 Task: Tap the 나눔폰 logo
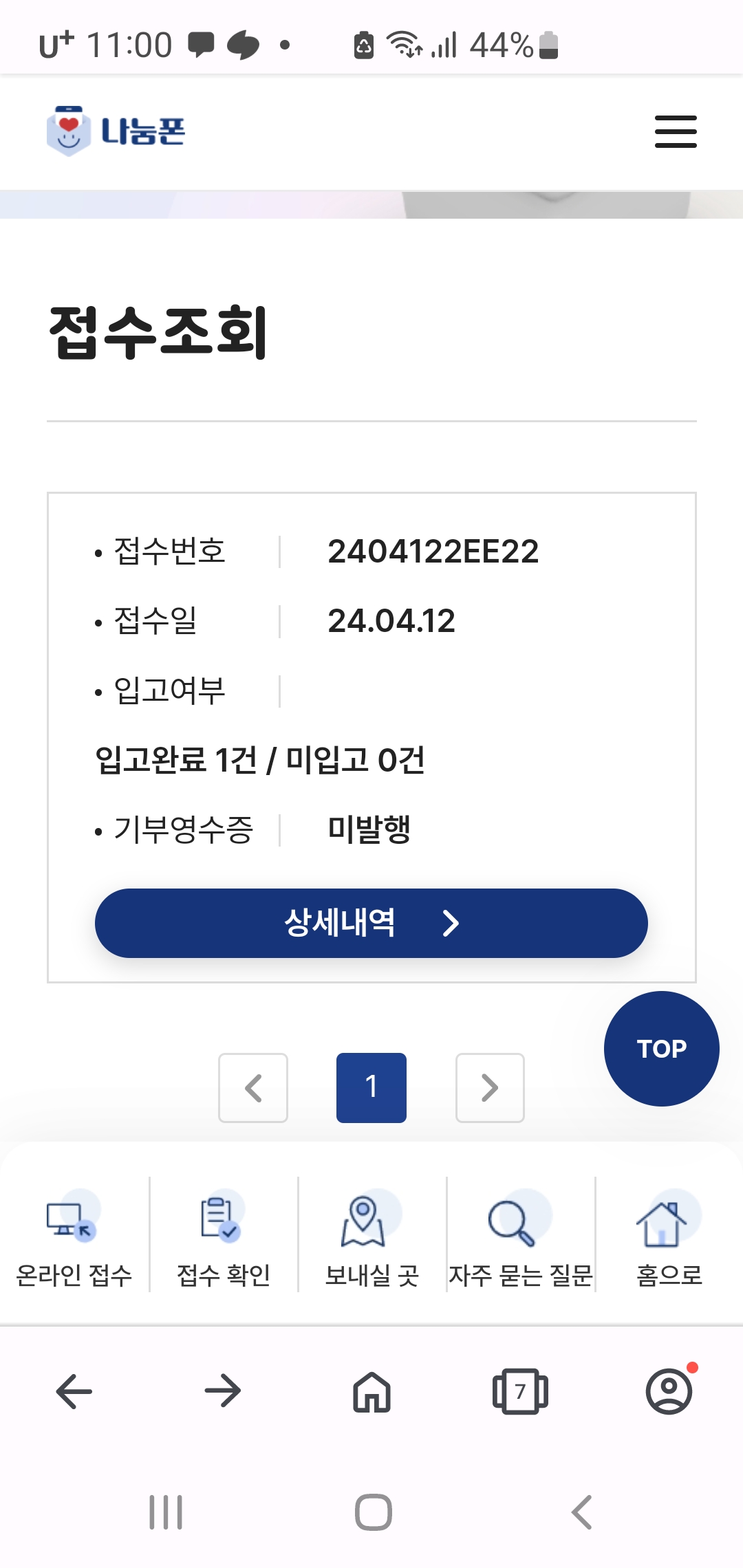click(x=116, y=131)
